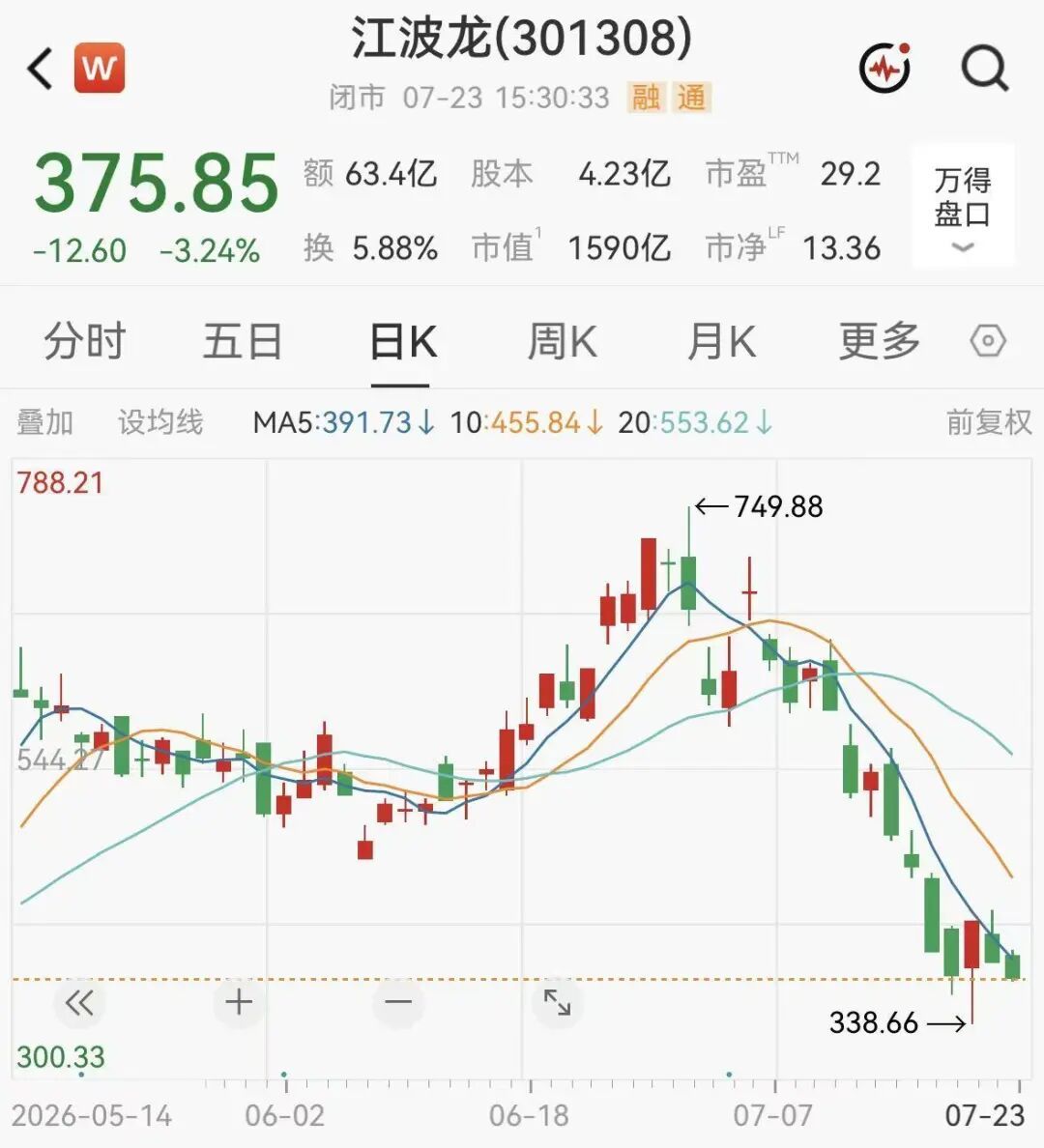Tap the red W Wind icon
1044x1148 pixels.
tap(100, 68)
